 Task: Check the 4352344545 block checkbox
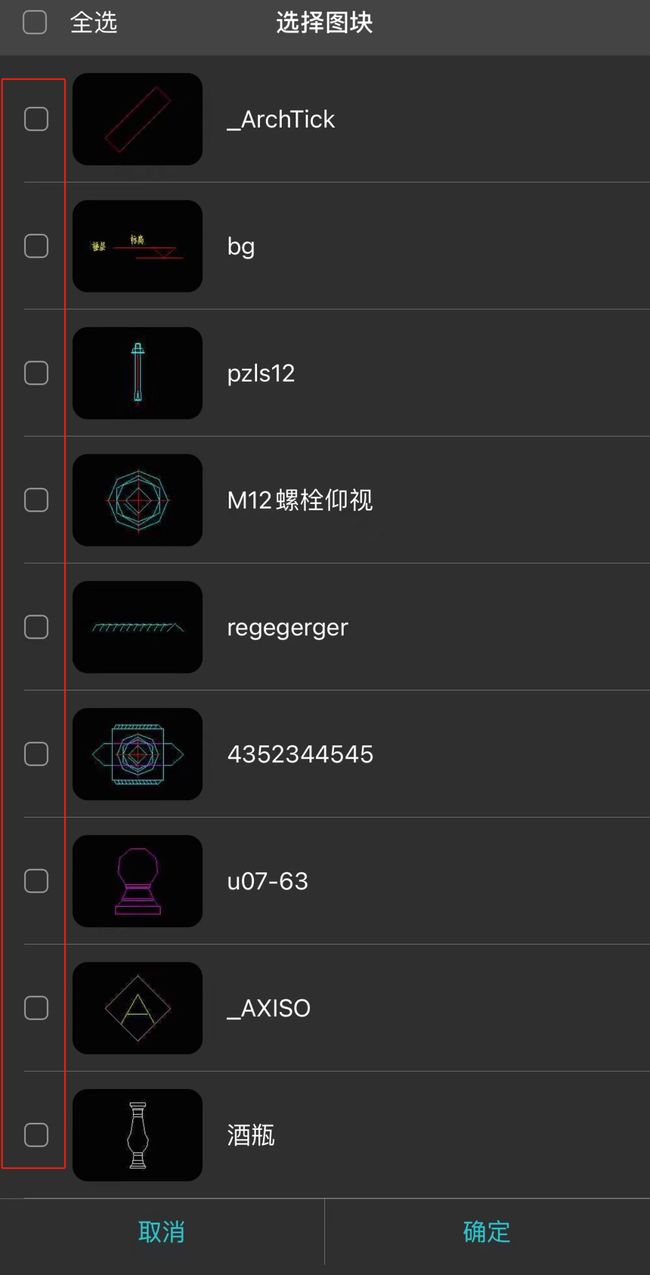point(36,754)
